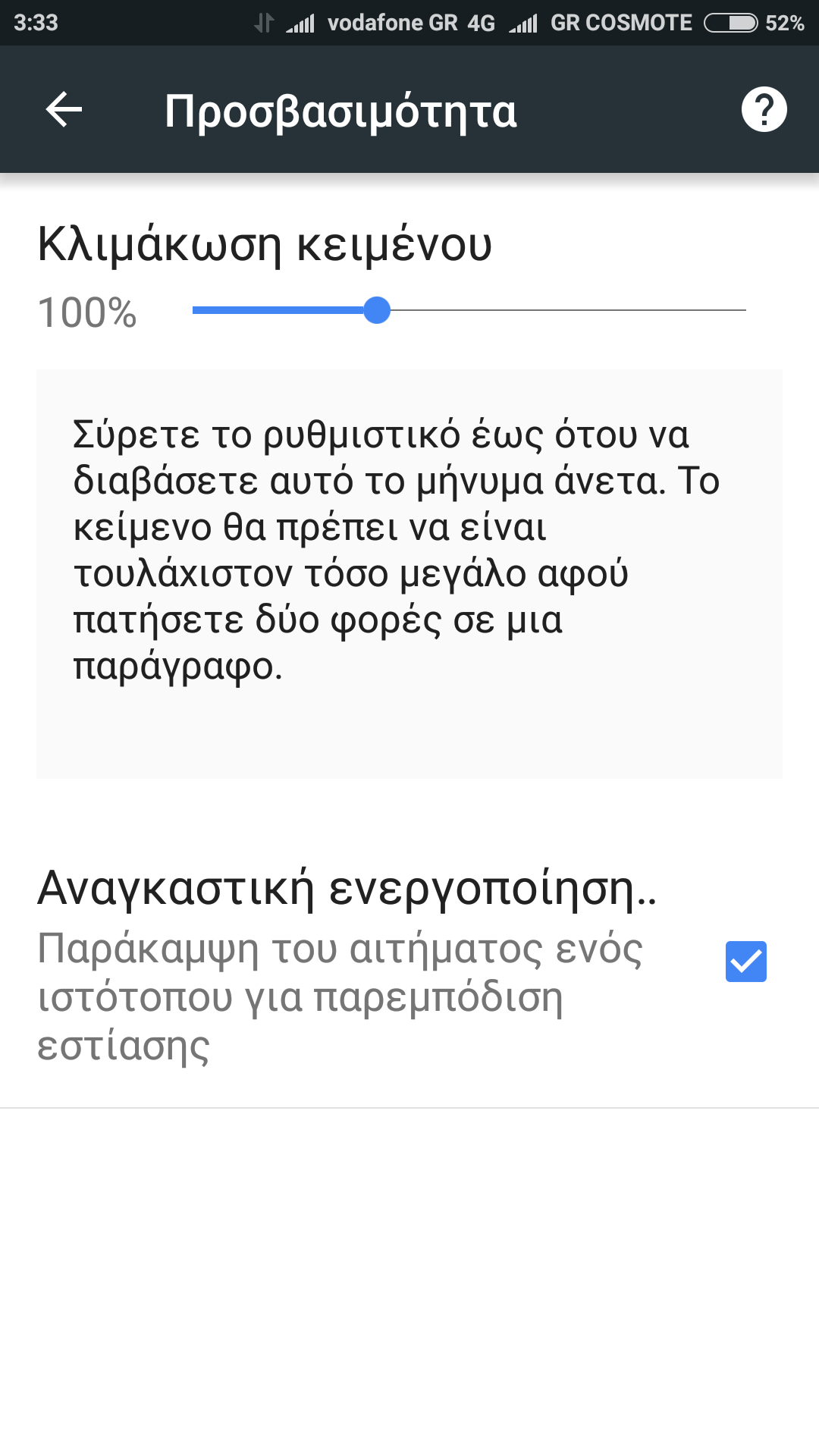Open the help question mark icon
The image size is (819, 1456).
point(764,110)
